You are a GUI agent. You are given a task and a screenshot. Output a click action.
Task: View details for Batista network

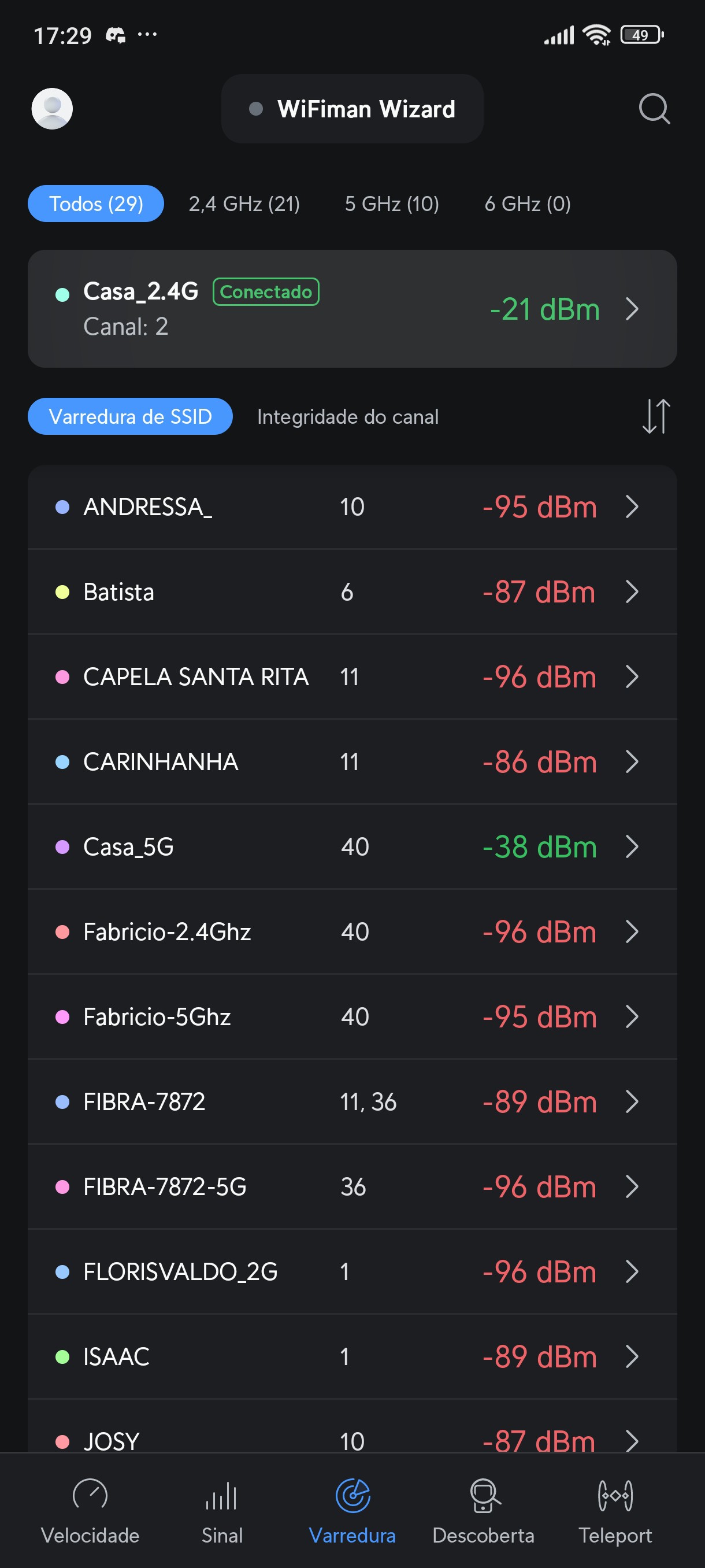click(352, 591)
